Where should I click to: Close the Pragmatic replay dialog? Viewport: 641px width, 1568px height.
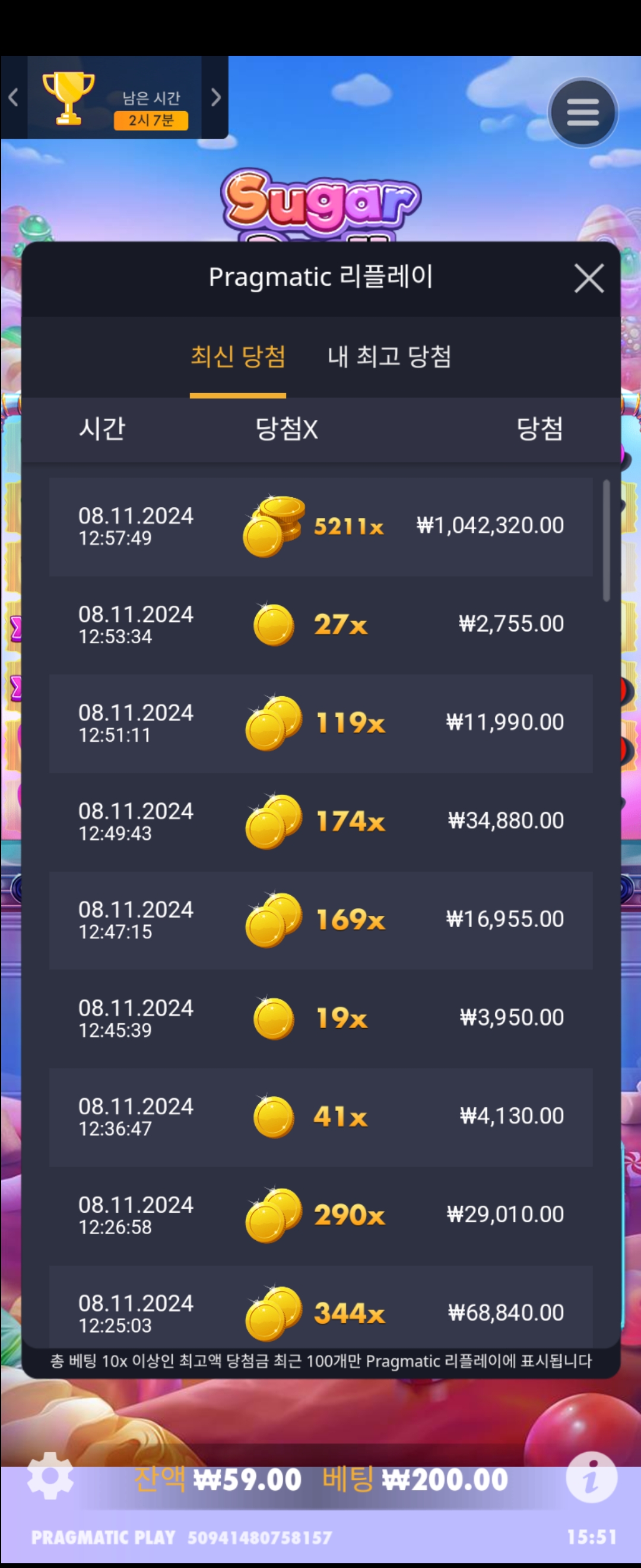coord(589,279)
